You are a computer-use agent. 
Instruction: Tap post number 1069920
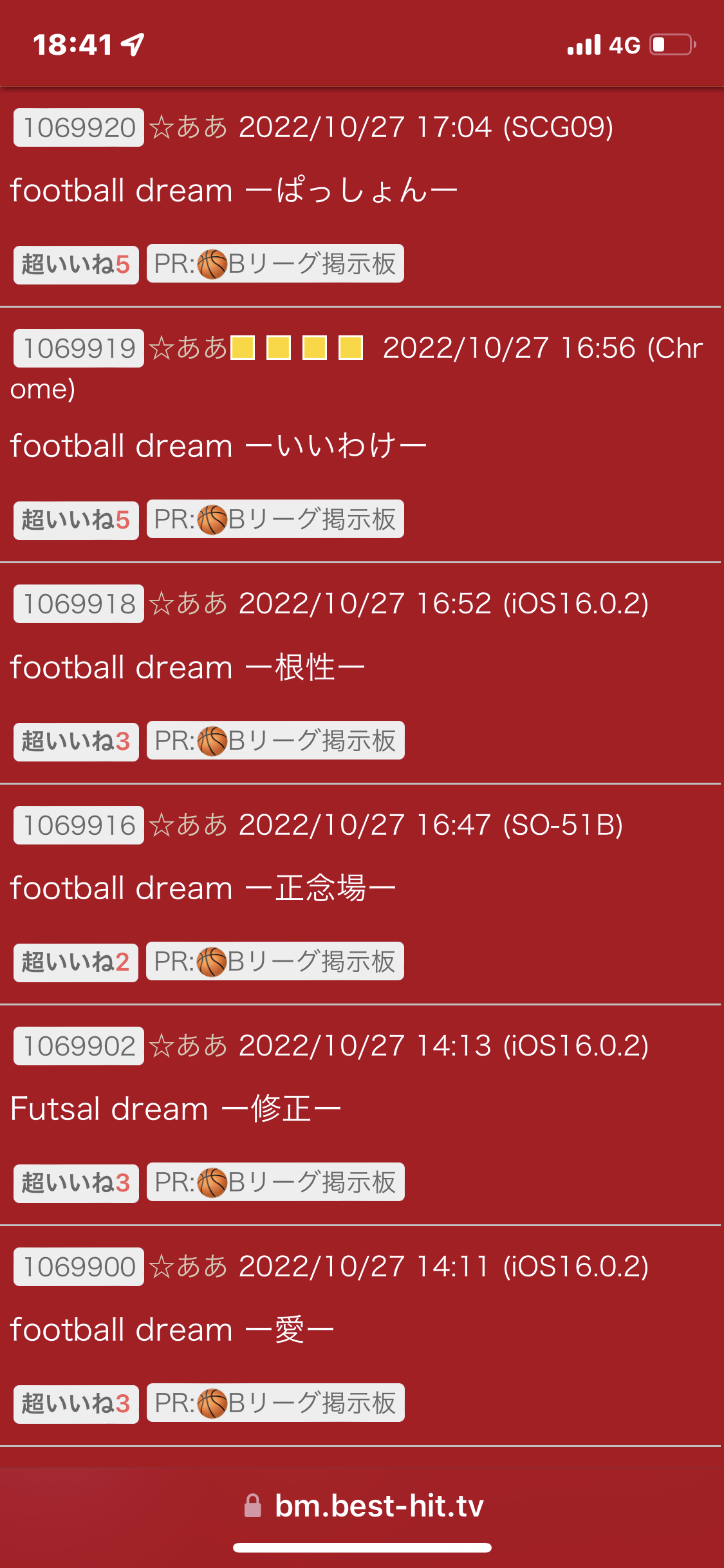(x=79, y=127)
